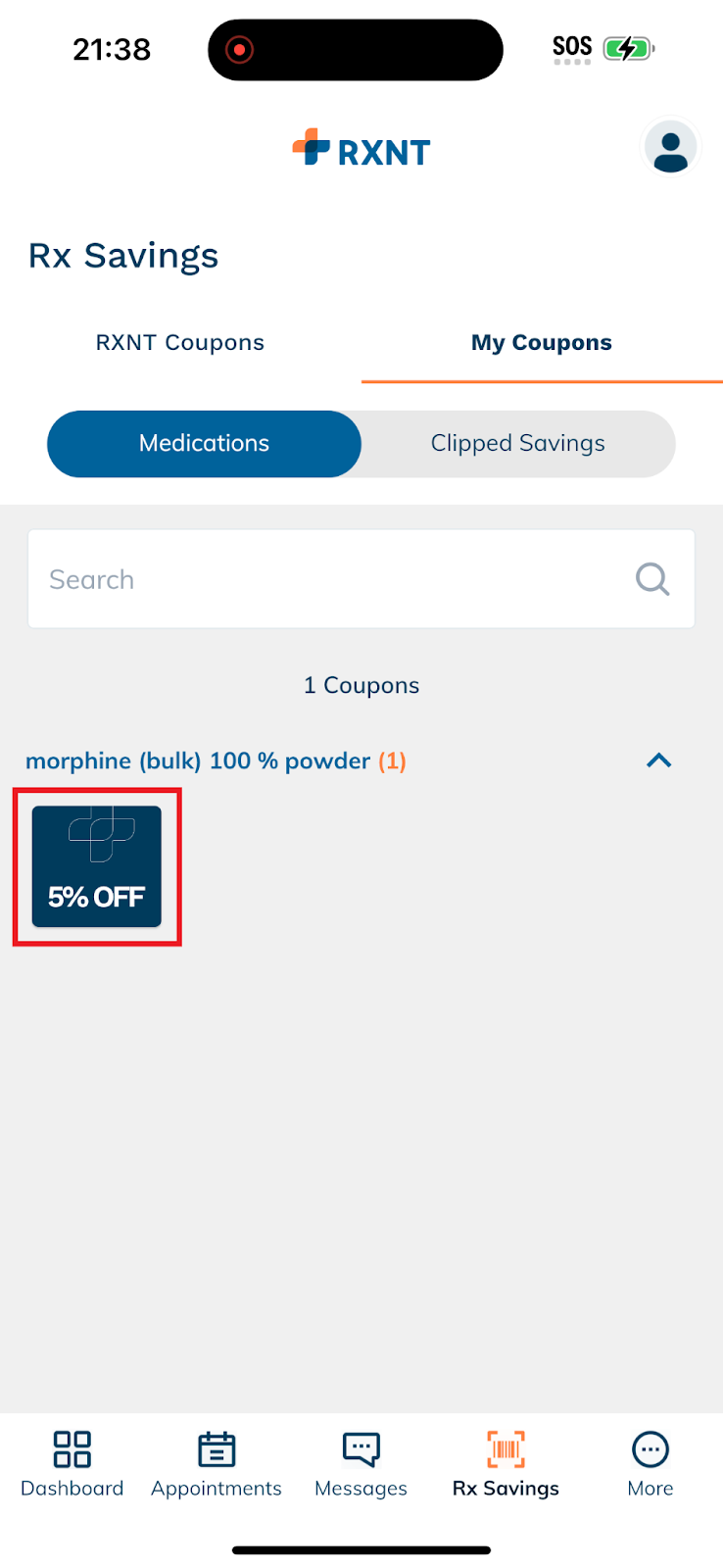723x1568 pixels.
Task: Open the 5% OFF coupon card
Action: click(96, 866)
